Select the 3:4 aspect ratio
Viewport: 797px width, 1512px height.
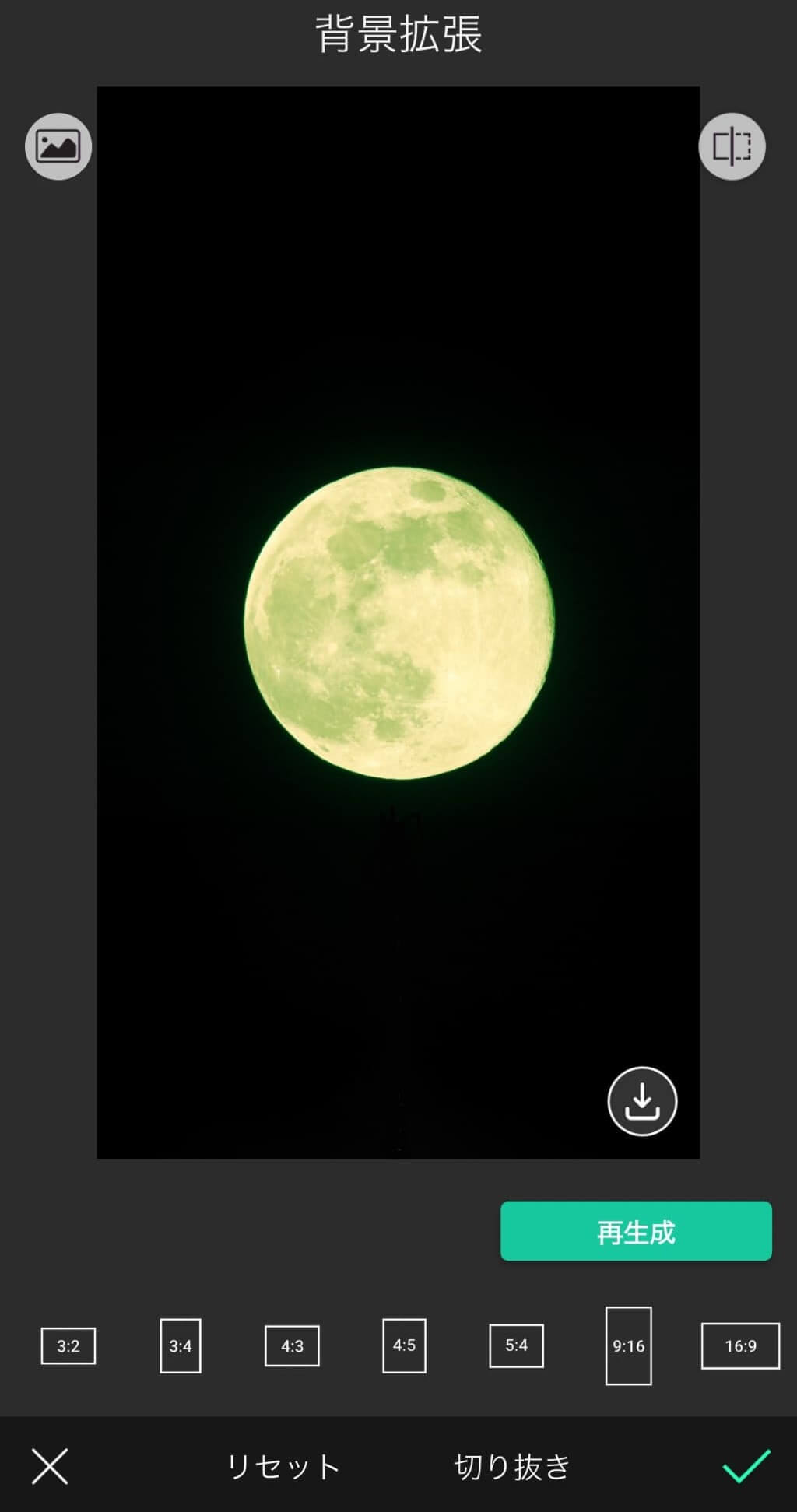tap(181, 1346)
